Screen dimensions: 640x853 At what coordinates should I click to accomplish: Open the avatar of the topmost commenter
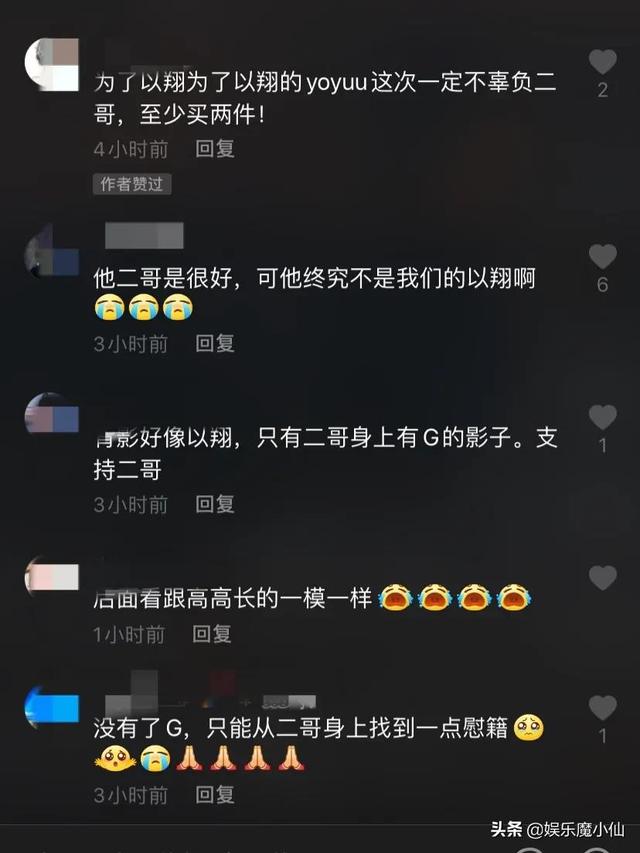[51, 64]
